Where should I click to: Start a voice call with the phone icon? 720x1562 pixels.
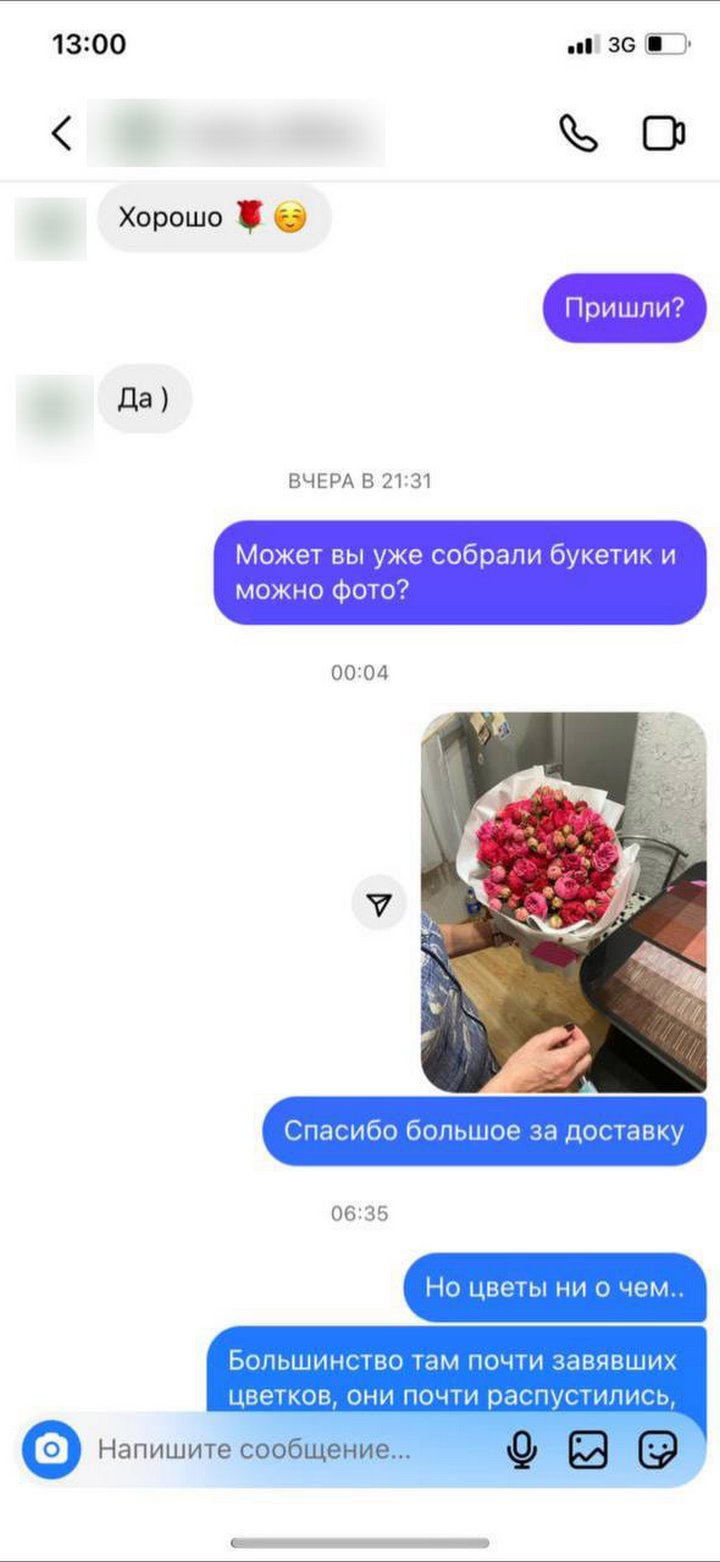(x=576, y=131)
